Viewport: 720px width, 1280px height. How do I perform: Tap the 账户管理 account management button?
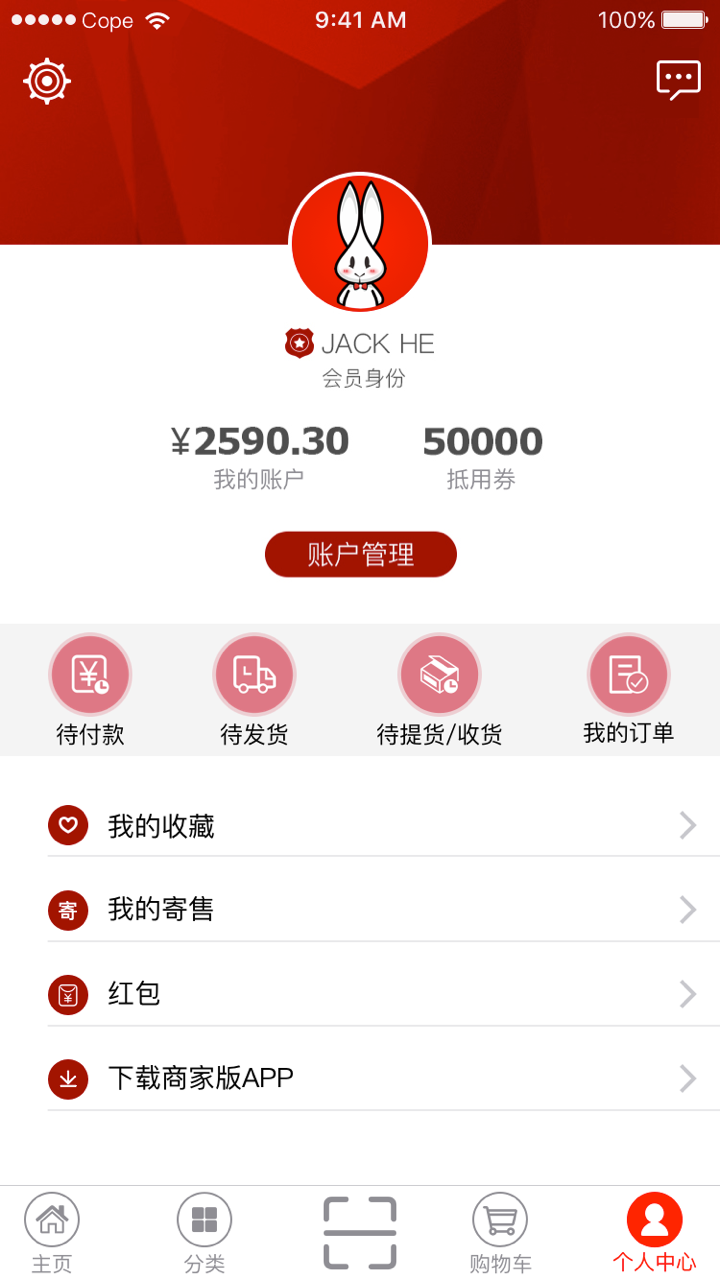[x=360, y=554]
